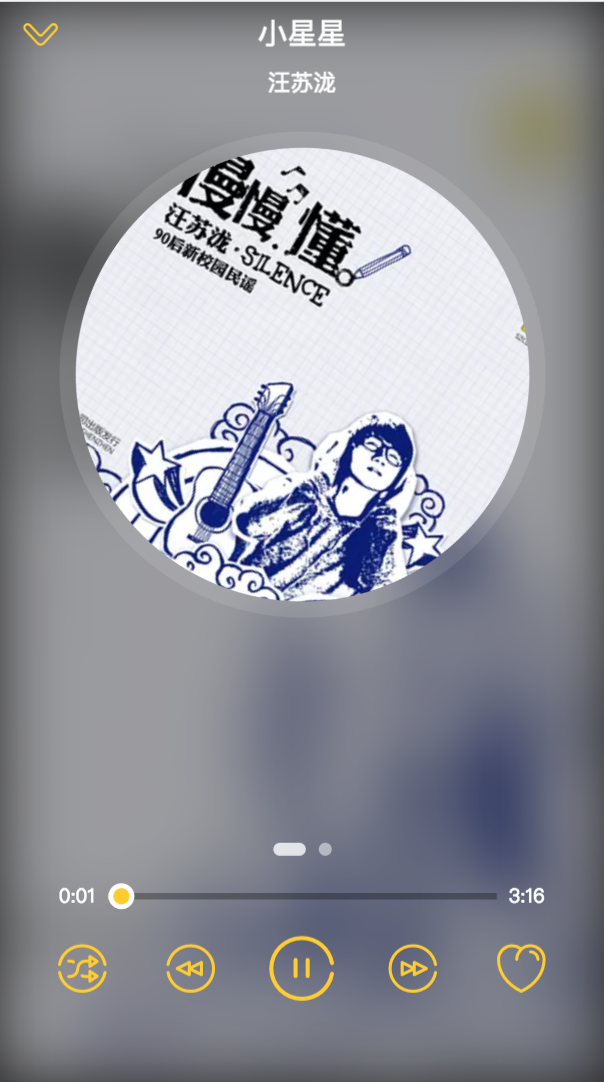Screen dimensions: 604x1082
Task: Tap the progress bar to seek playback
Action: point(310,896)
